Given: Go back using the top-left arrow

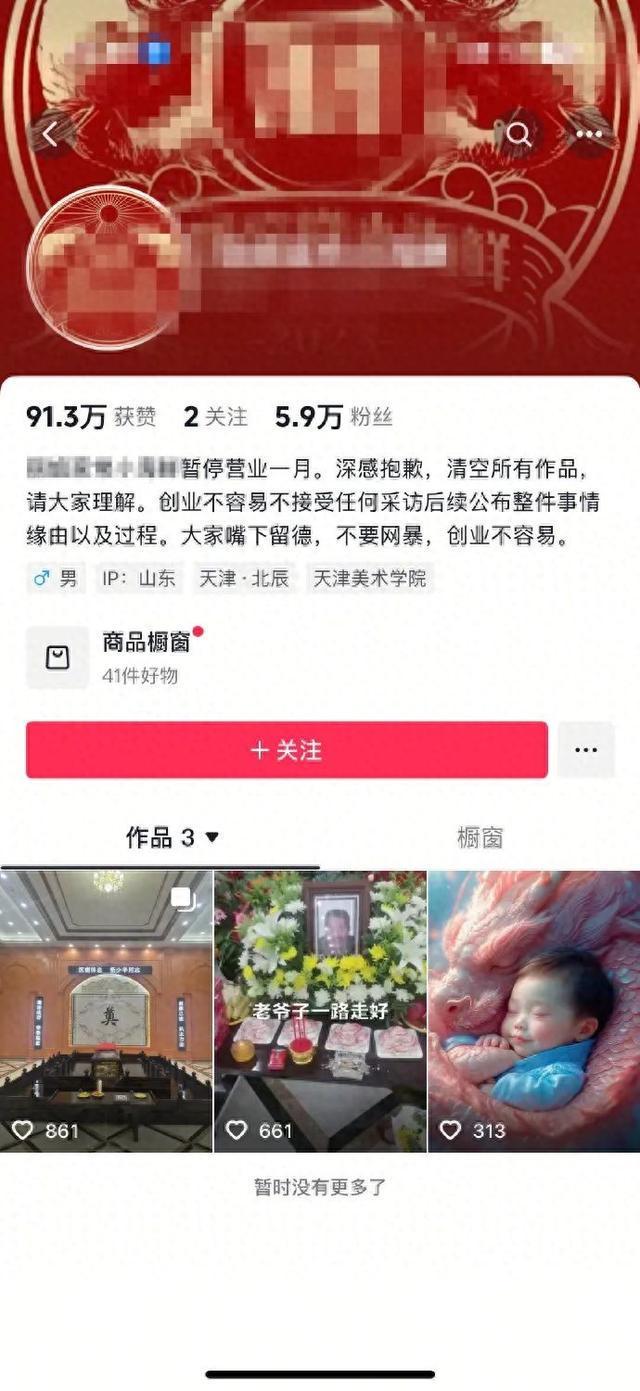Looking at the screenshot, I should (51, 134).
